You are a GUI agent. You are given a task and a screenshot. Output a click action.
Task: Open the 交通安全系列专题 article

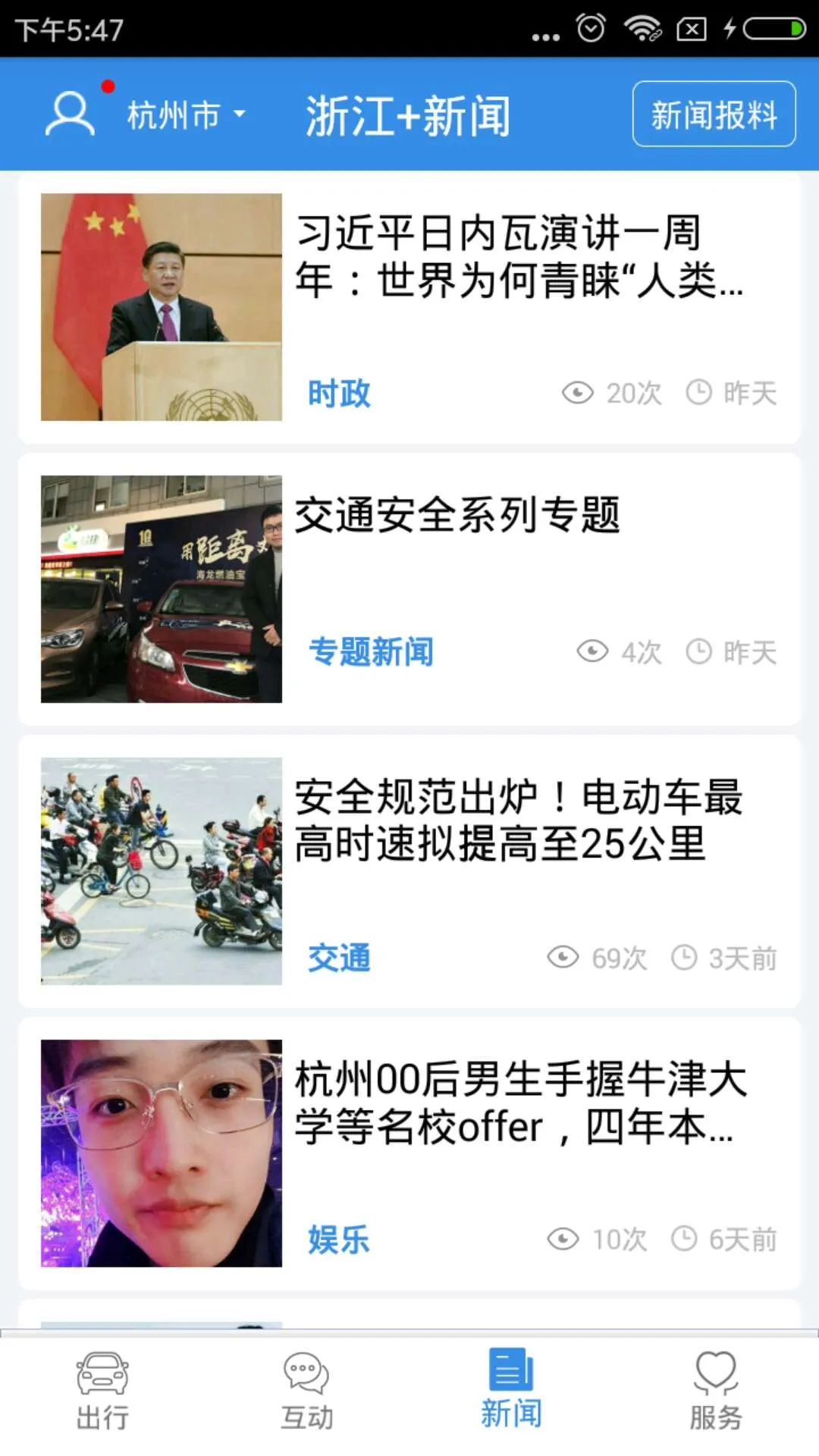[457, 516]
